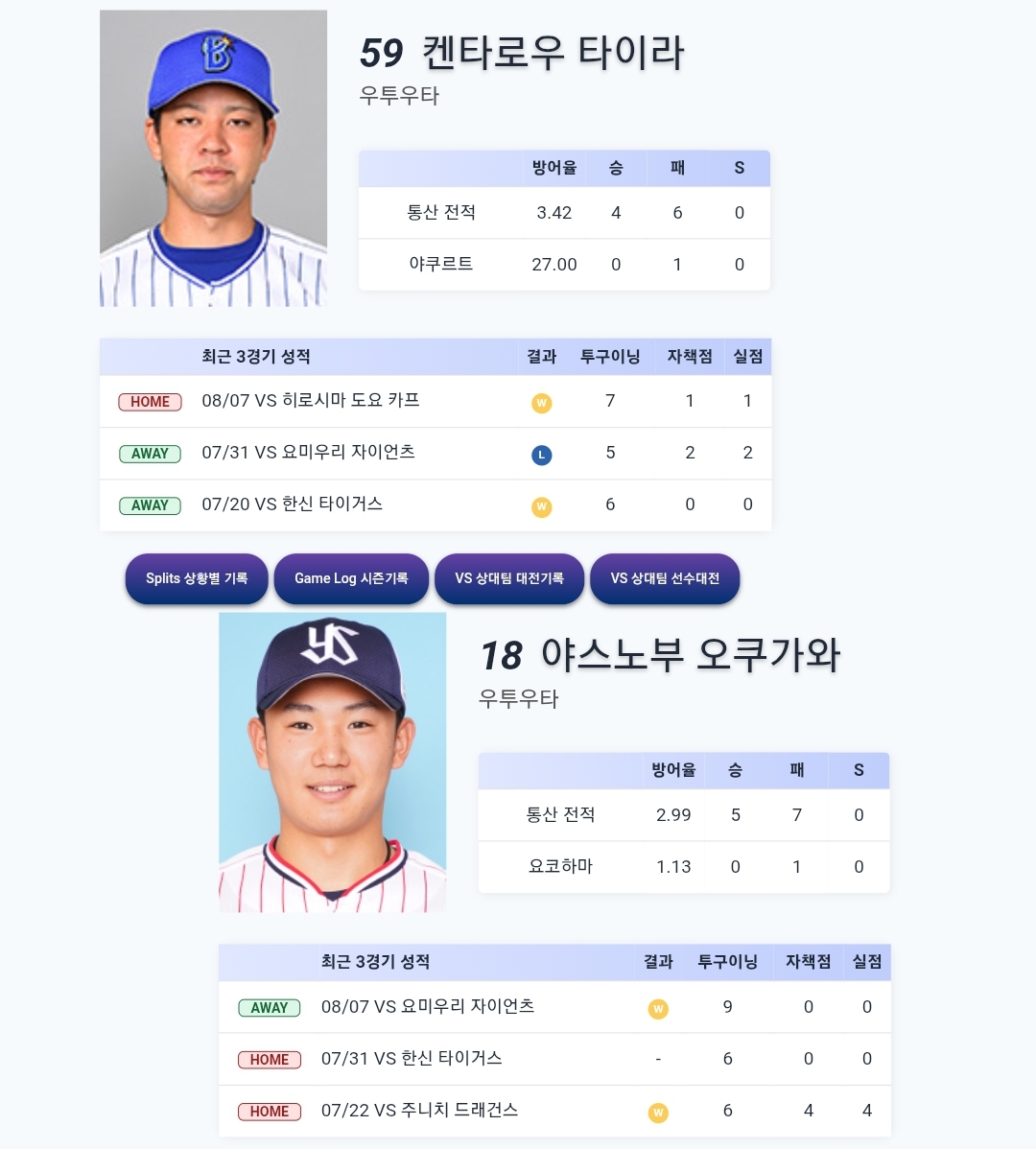This screenshot has height=1149, width=1036.
Task: Open VS 상대팀 선수대전
Action: [665, 578]
